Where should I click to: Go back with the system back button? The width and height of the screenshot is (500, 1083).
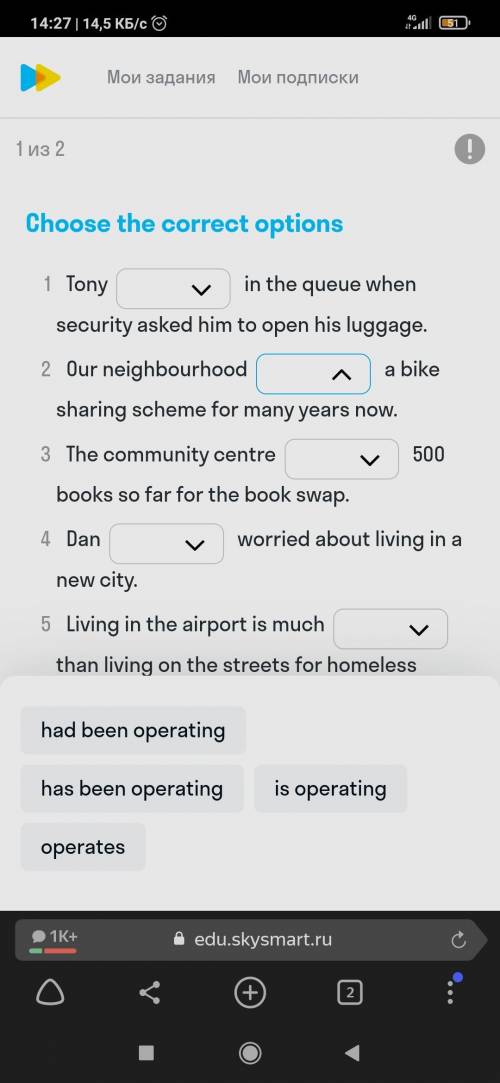(352, 1053)
